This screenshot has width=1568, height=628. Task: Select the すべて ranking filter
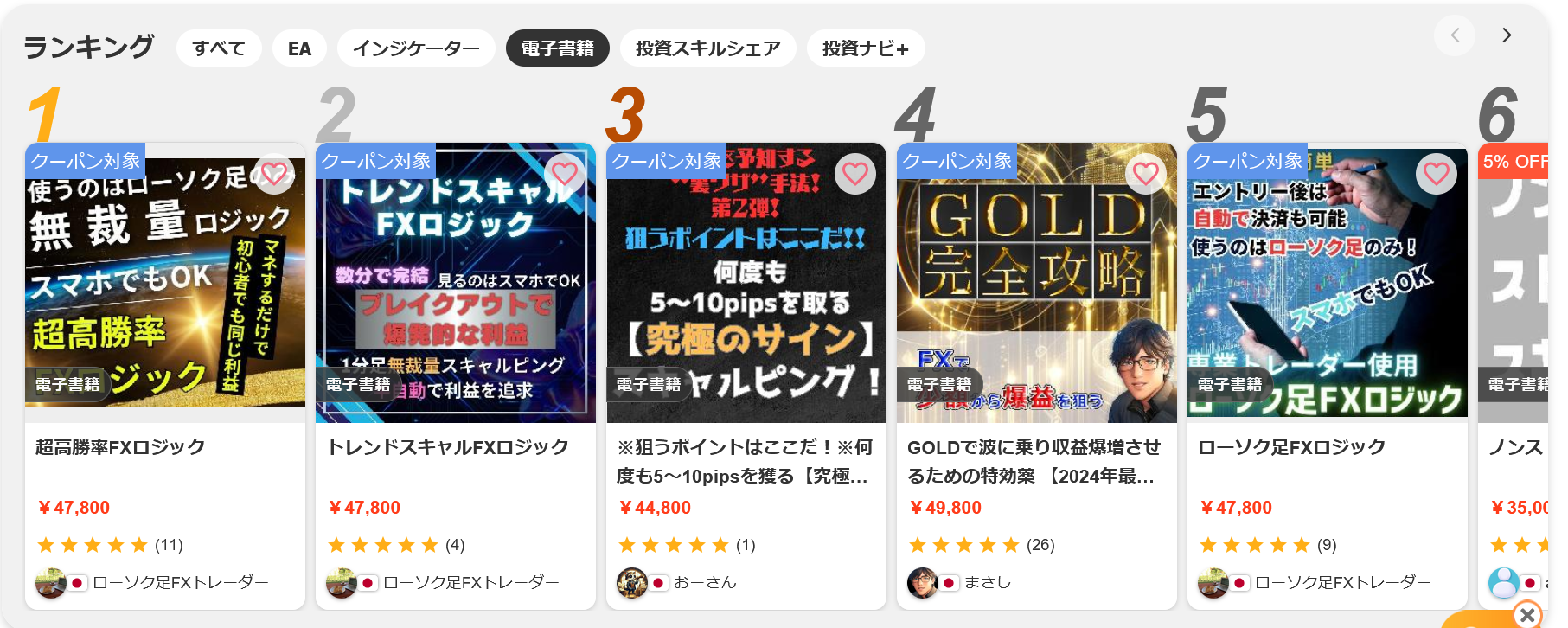219,48
